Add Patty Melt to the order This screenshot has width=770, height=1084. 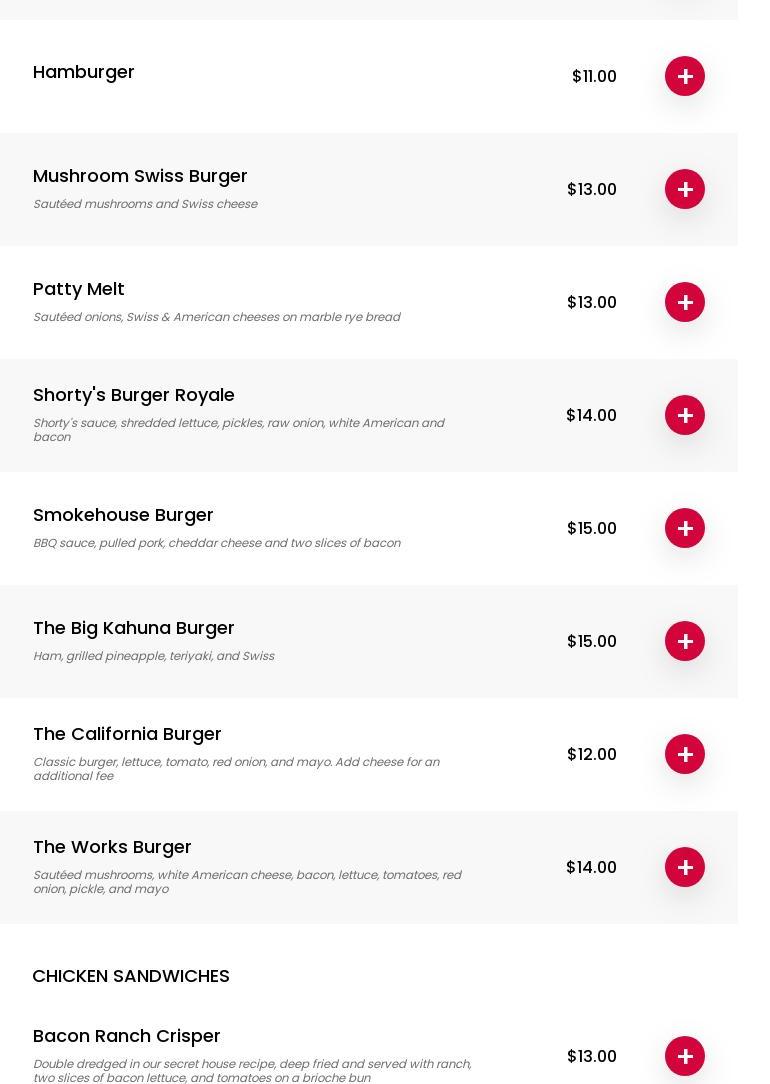coord(685,302)
